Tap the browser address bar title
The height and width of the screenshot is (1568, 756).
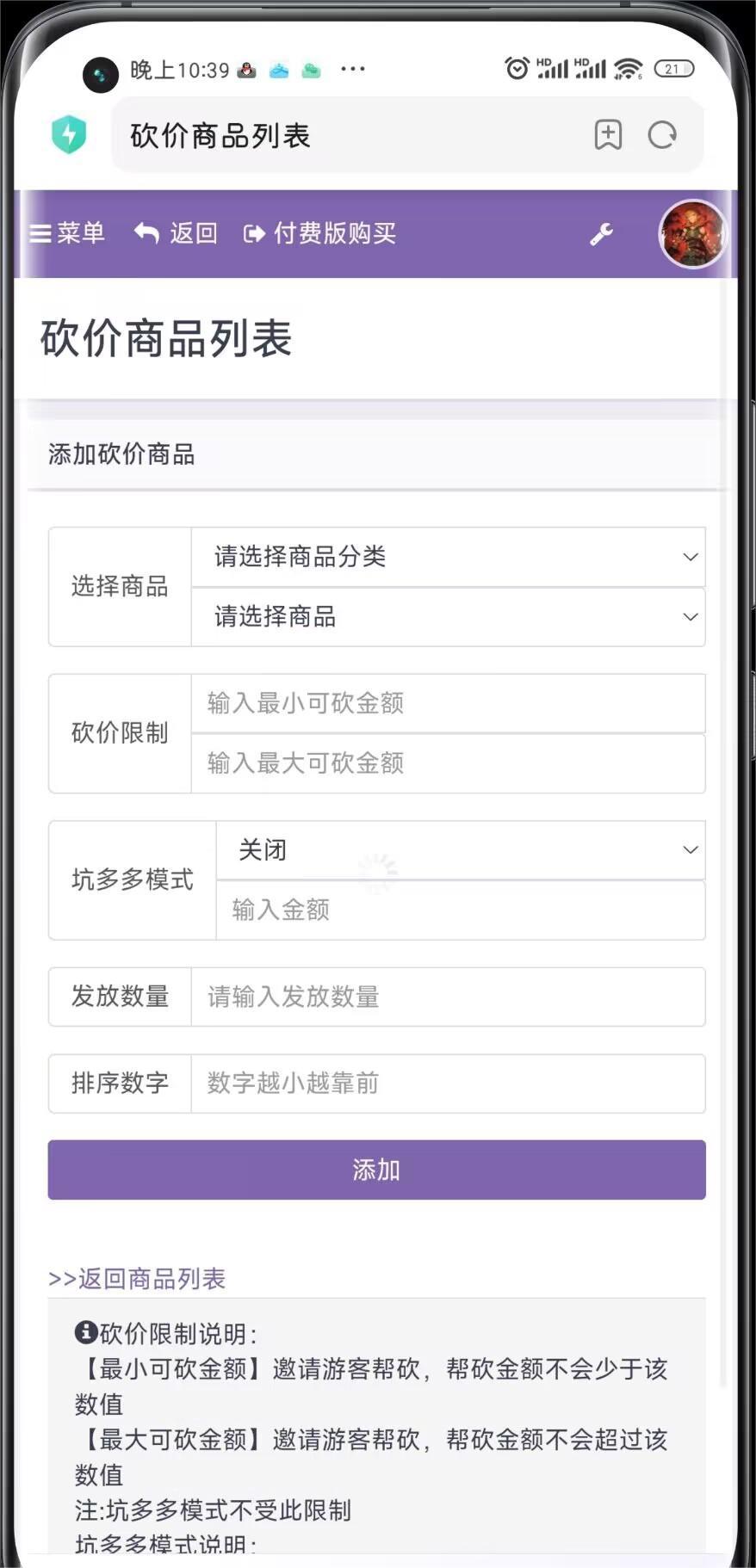point(220,136)
